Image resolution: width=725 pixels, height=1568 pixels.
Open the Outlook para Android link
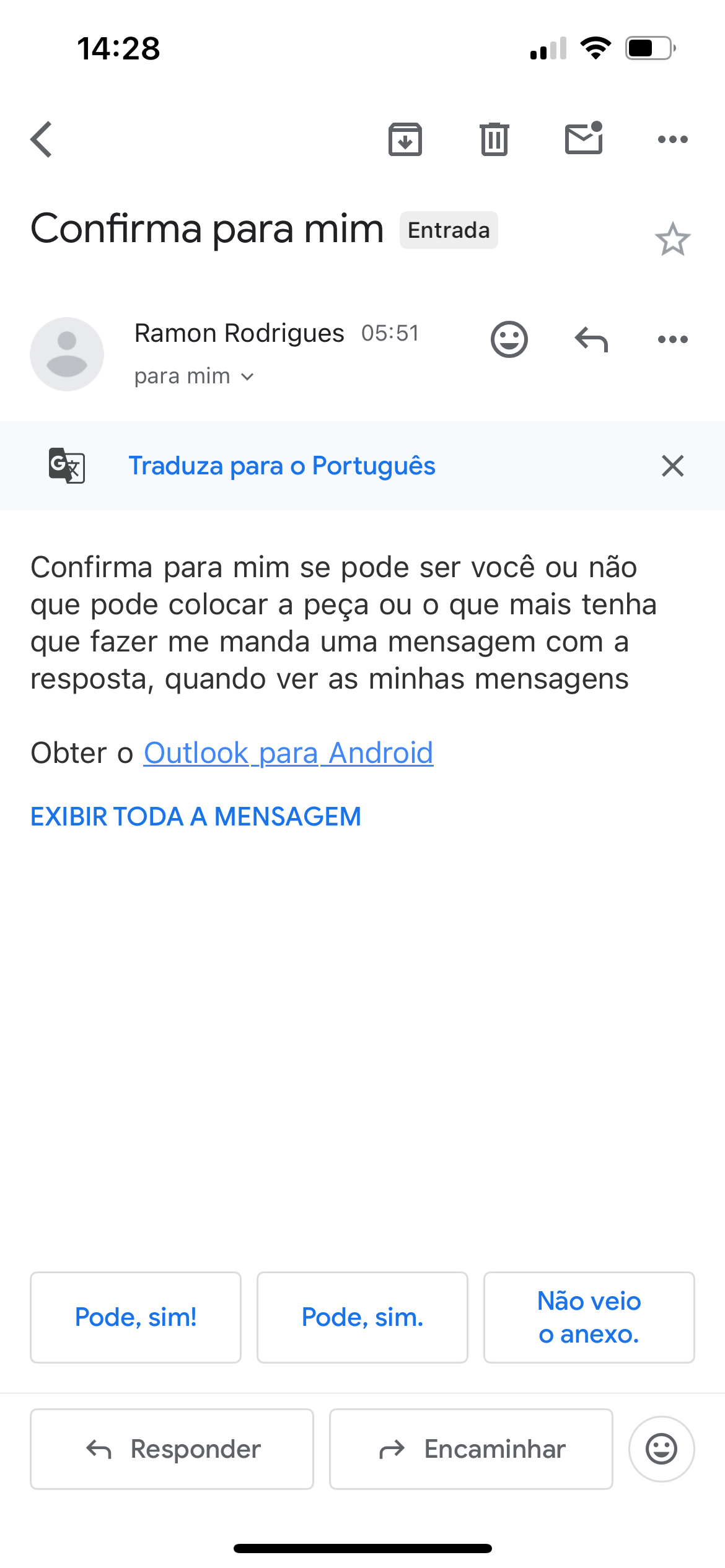pyautogui.click(x=288, y=753)
